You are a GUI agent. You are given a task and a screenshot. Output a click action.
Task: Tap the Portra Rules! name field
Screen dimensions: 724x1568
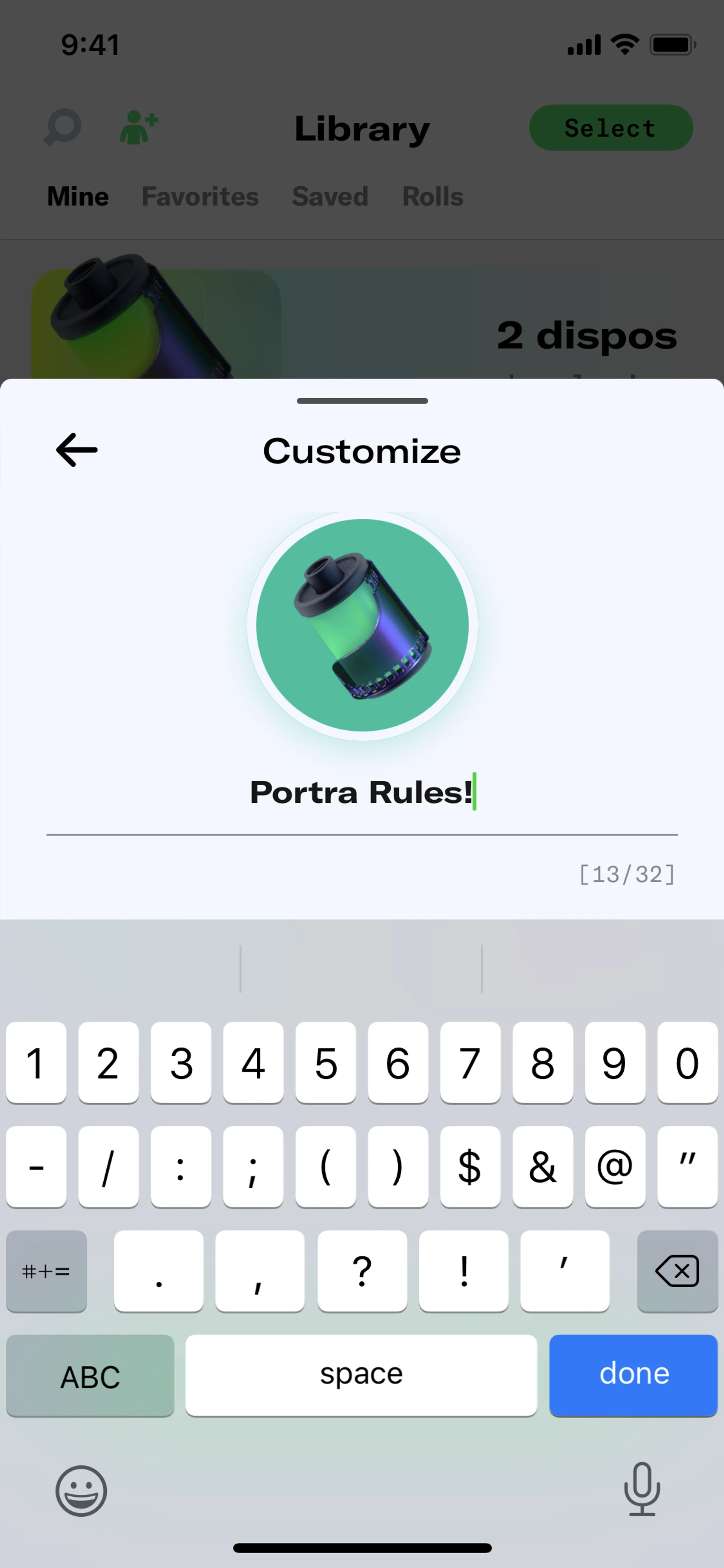[x=362, y=792]
